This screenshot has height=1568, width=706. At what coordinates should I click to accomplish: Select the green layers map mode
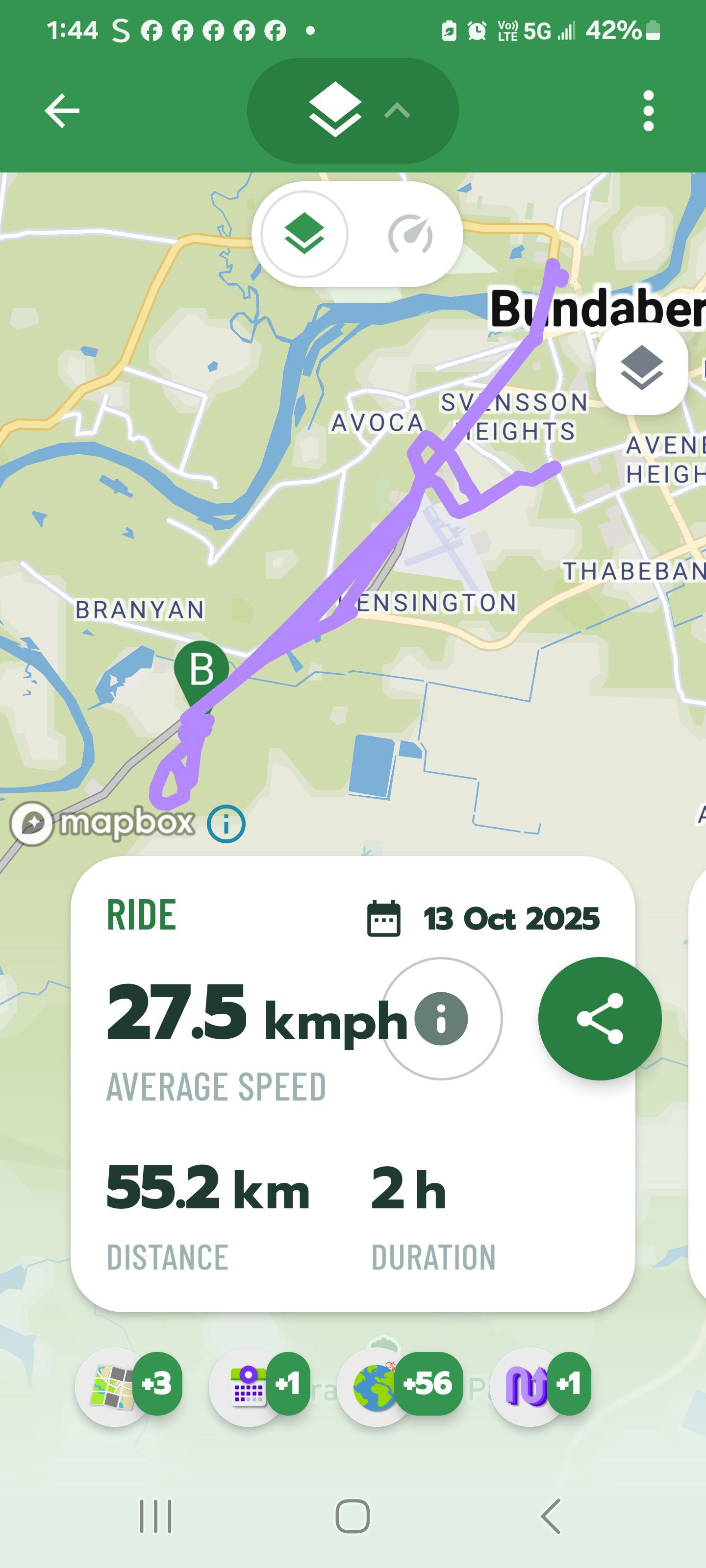coord(304,234)
